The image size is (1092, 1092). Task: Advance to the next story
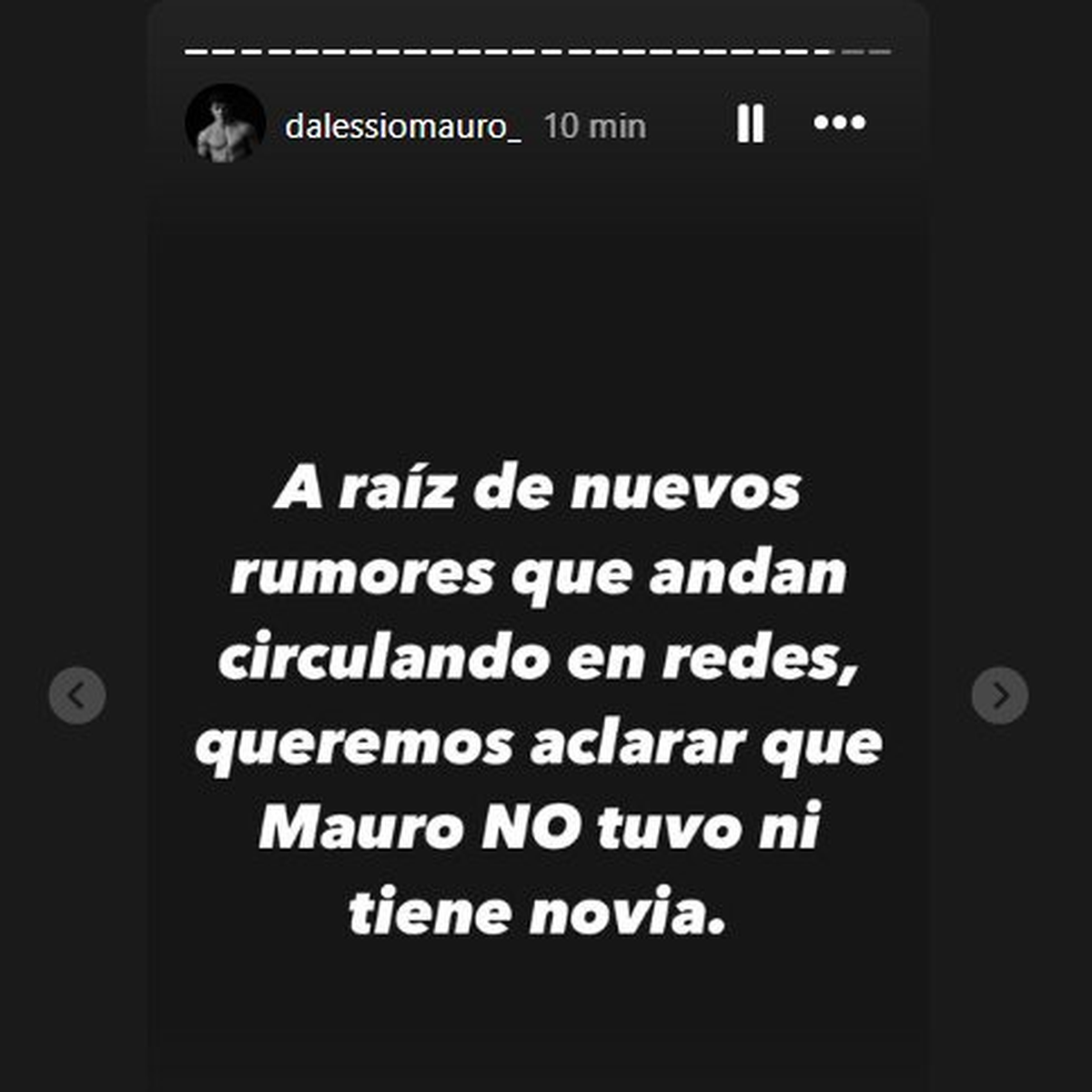point(999,696)
